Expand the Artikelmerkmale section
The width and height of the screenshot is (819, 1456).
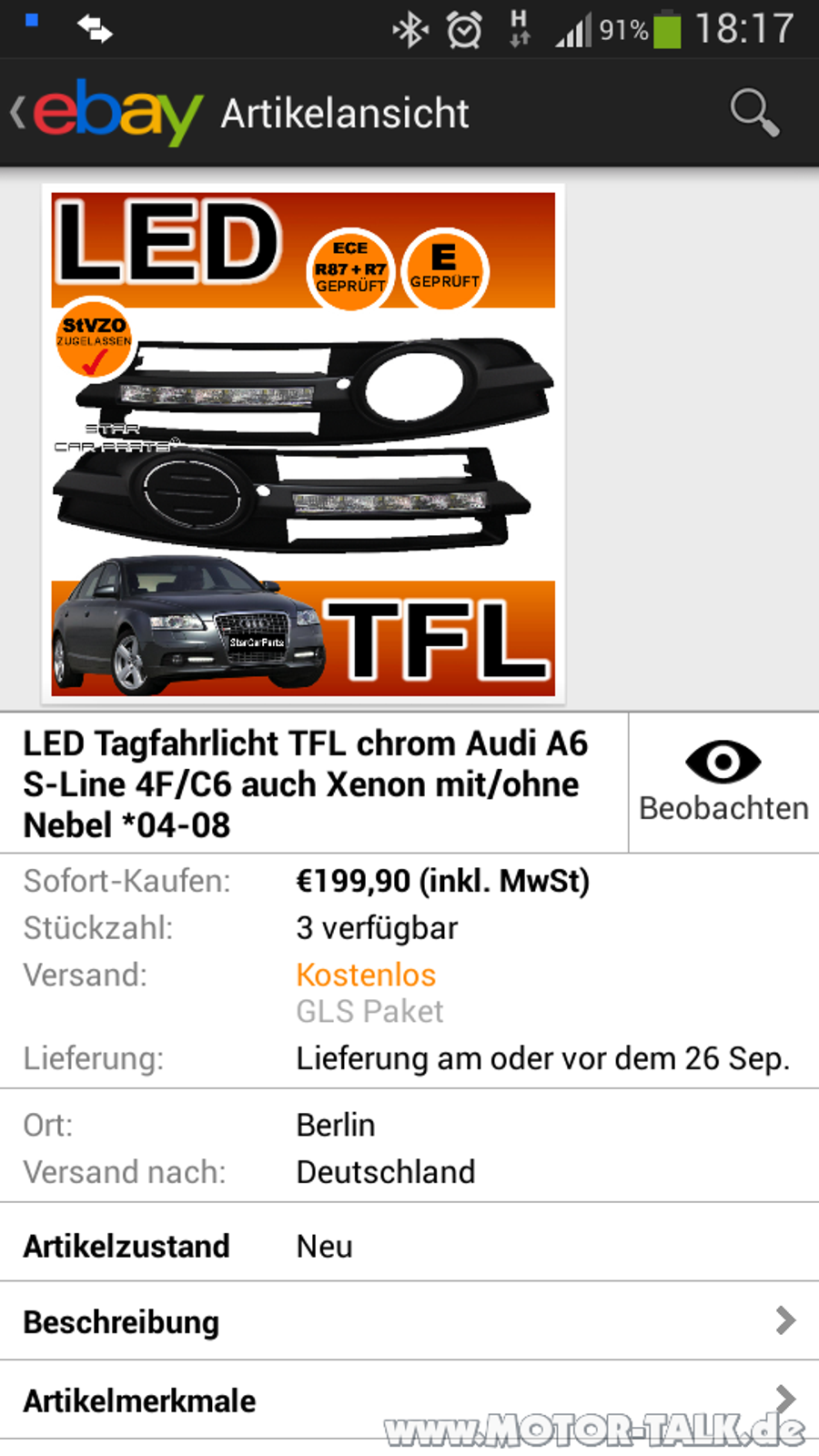(409, 1400)
